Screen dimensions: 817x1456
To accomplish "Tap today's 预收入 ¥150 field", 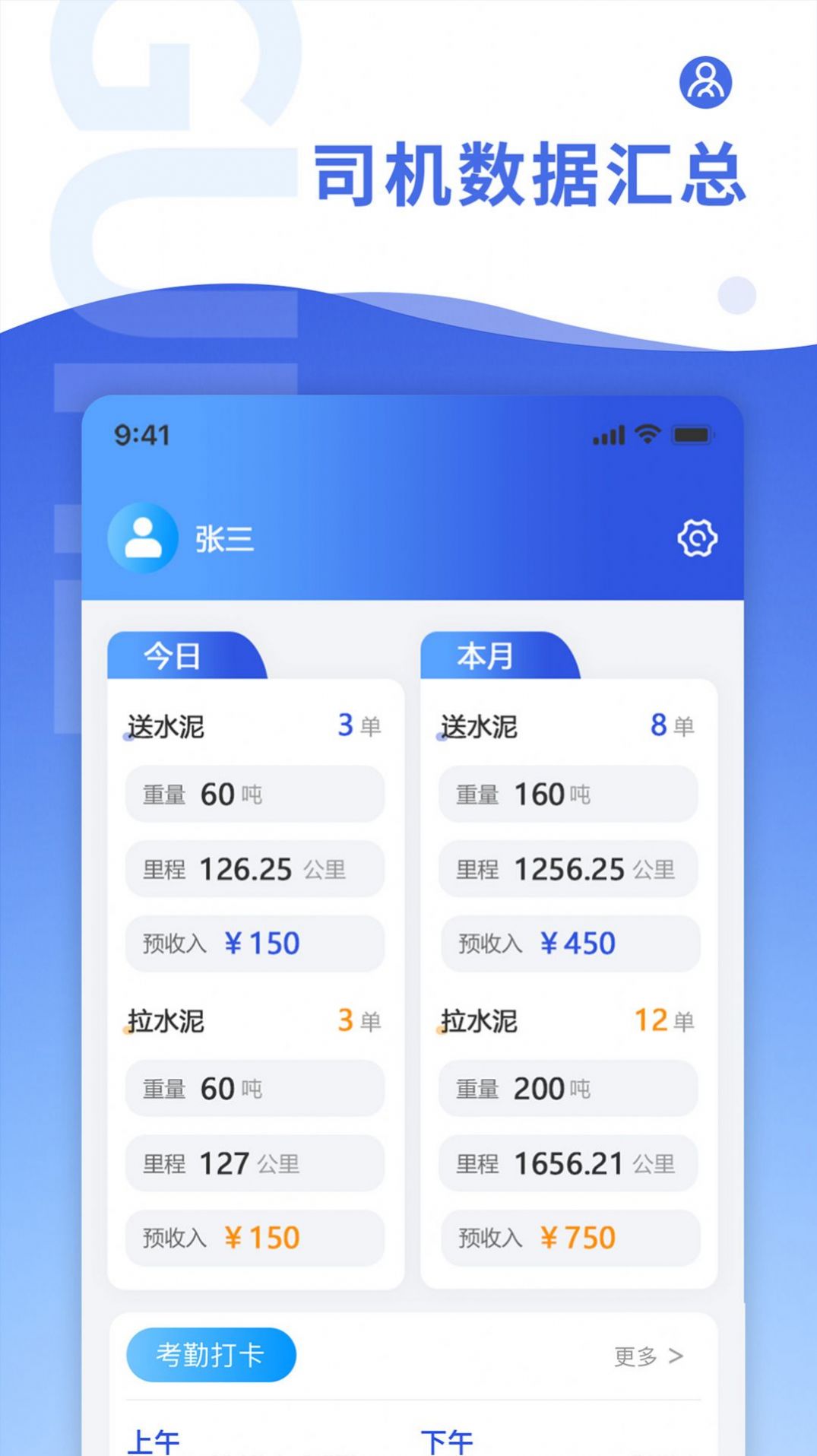I will [255, 944].
